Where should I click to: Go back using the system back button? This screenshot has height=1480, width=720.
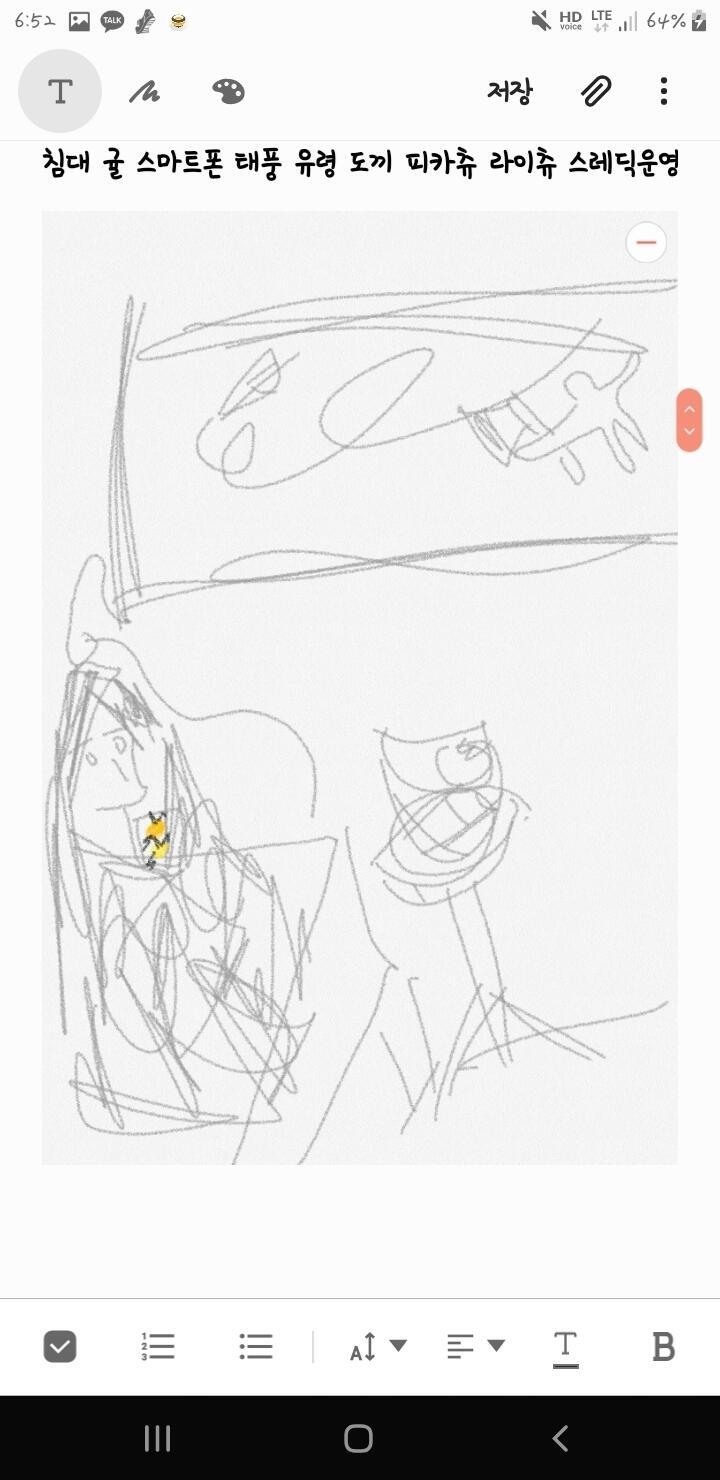point(560,1438)
